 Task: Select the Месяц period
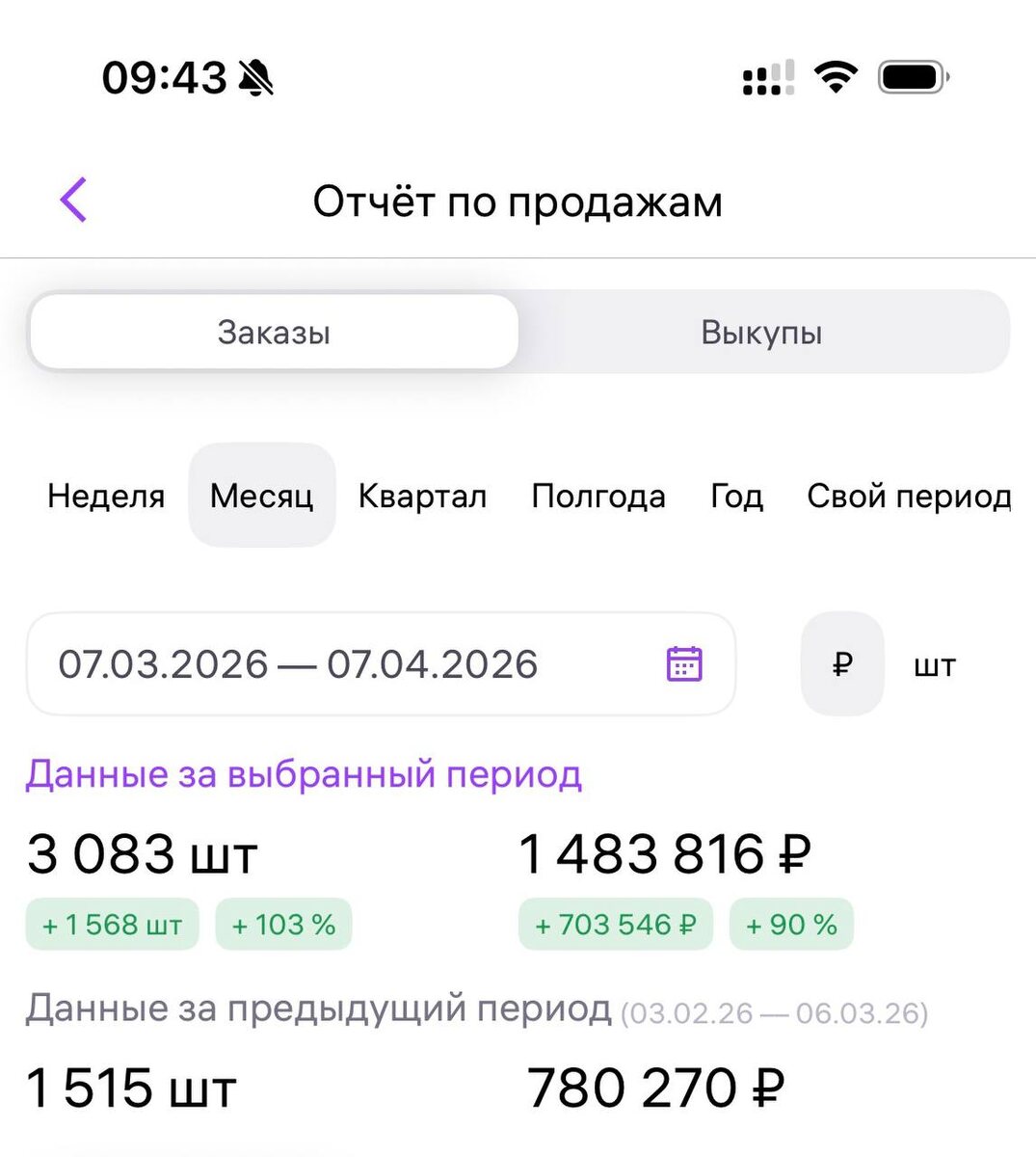[261, 496]
